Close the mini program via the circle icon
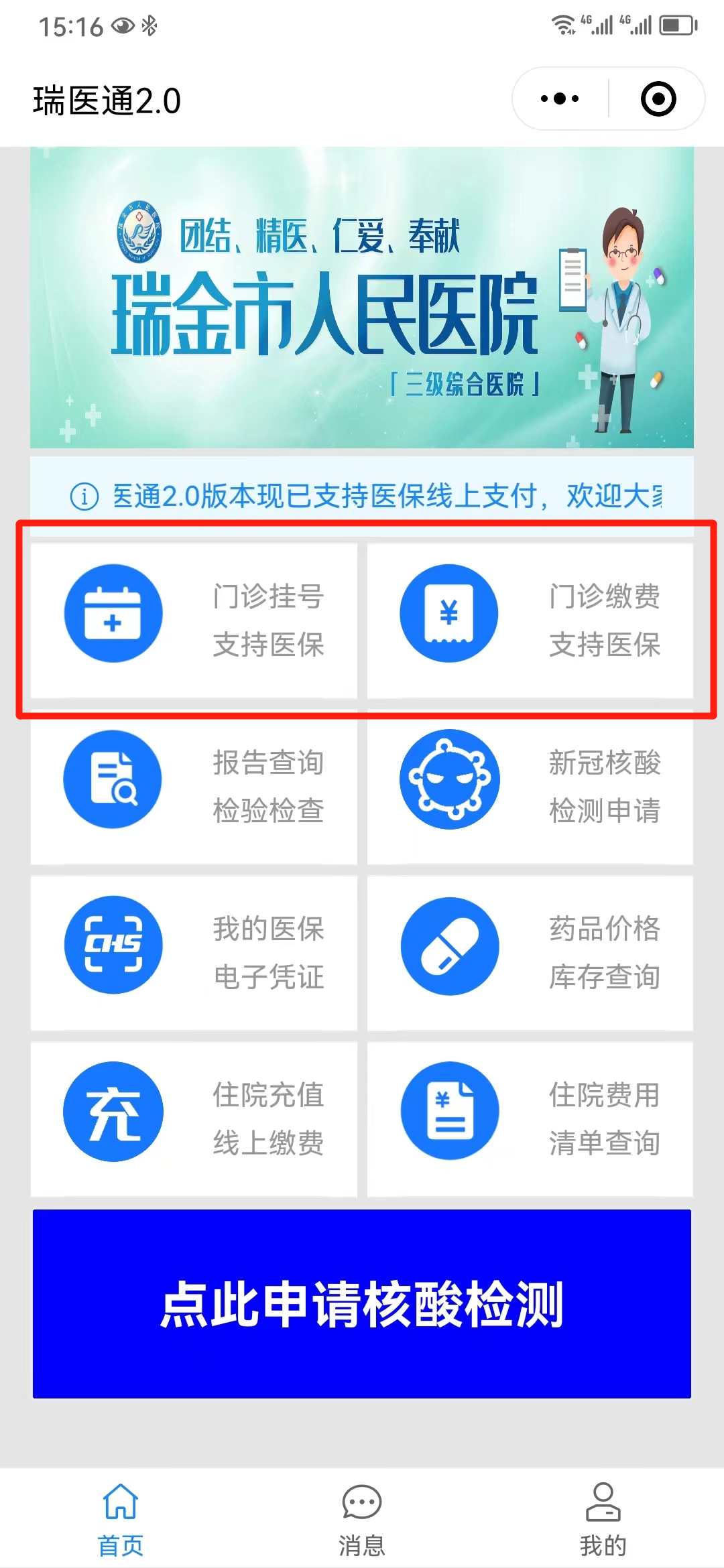 click(x=658, y=99)
